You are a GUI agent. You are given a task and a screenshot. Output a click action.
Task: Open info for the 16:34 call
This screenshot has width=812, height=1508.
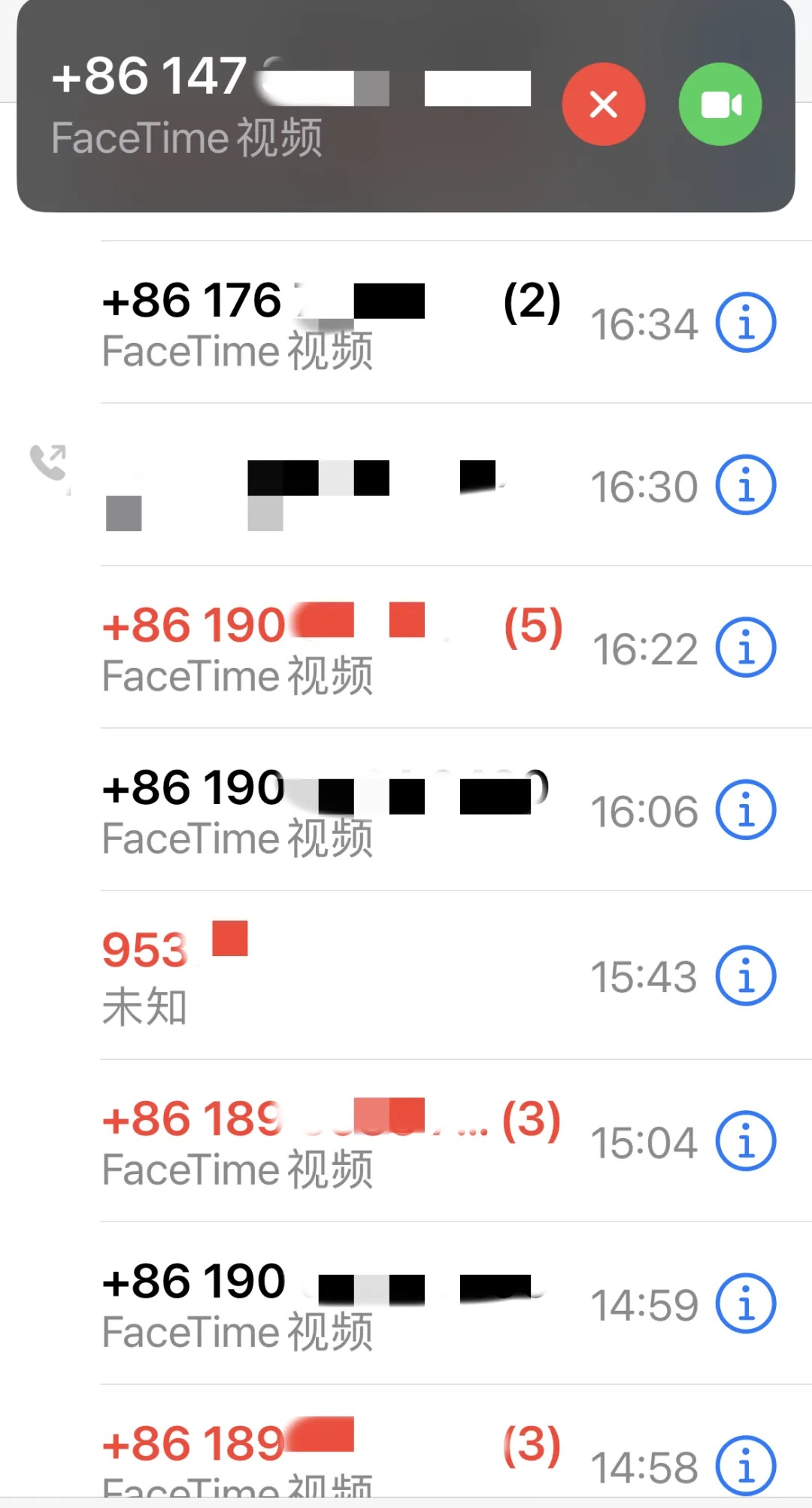click(745, 322)
